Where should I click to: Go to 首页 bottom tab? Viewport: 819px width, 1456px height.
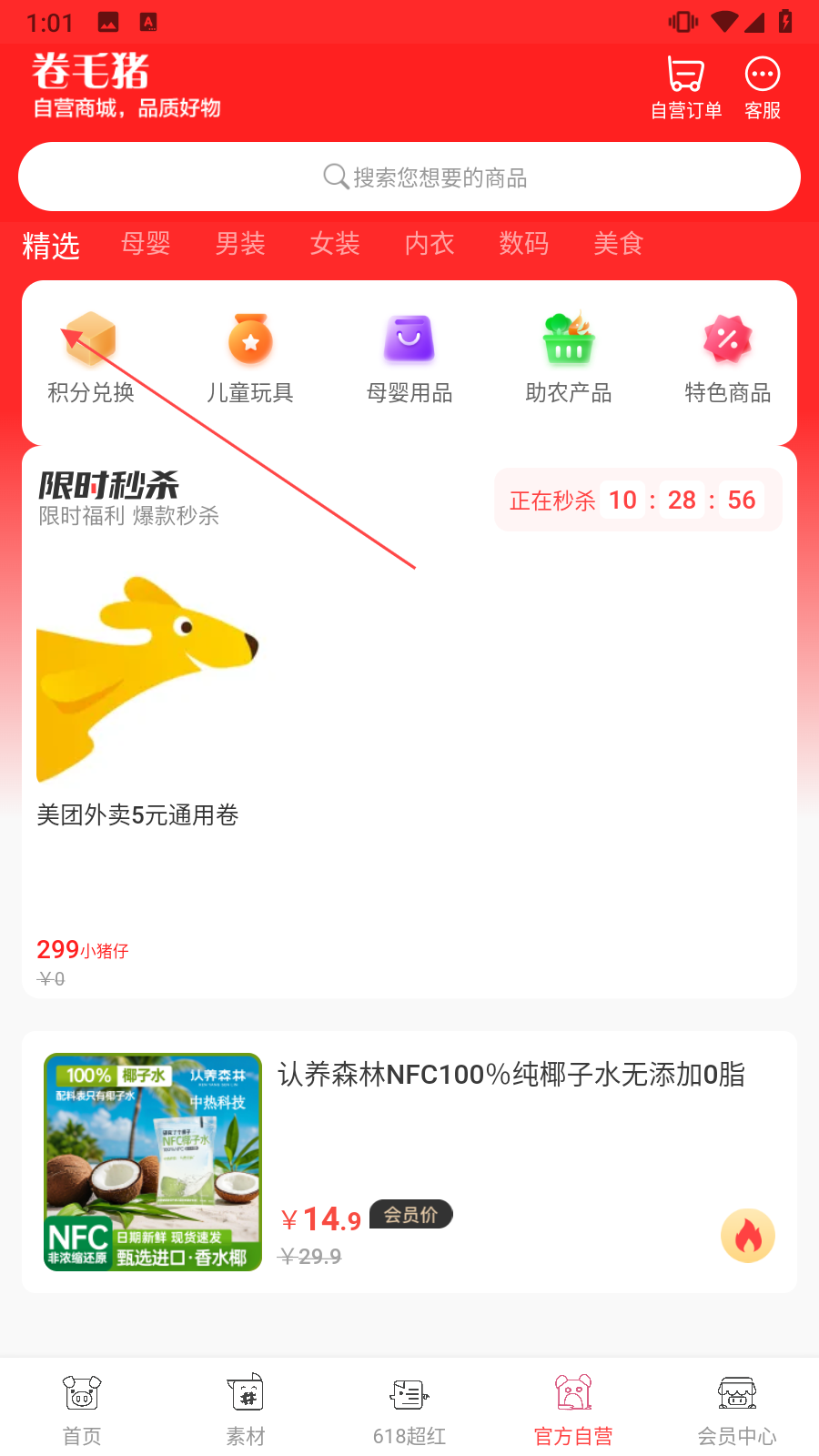click(x=82, y=1409)
